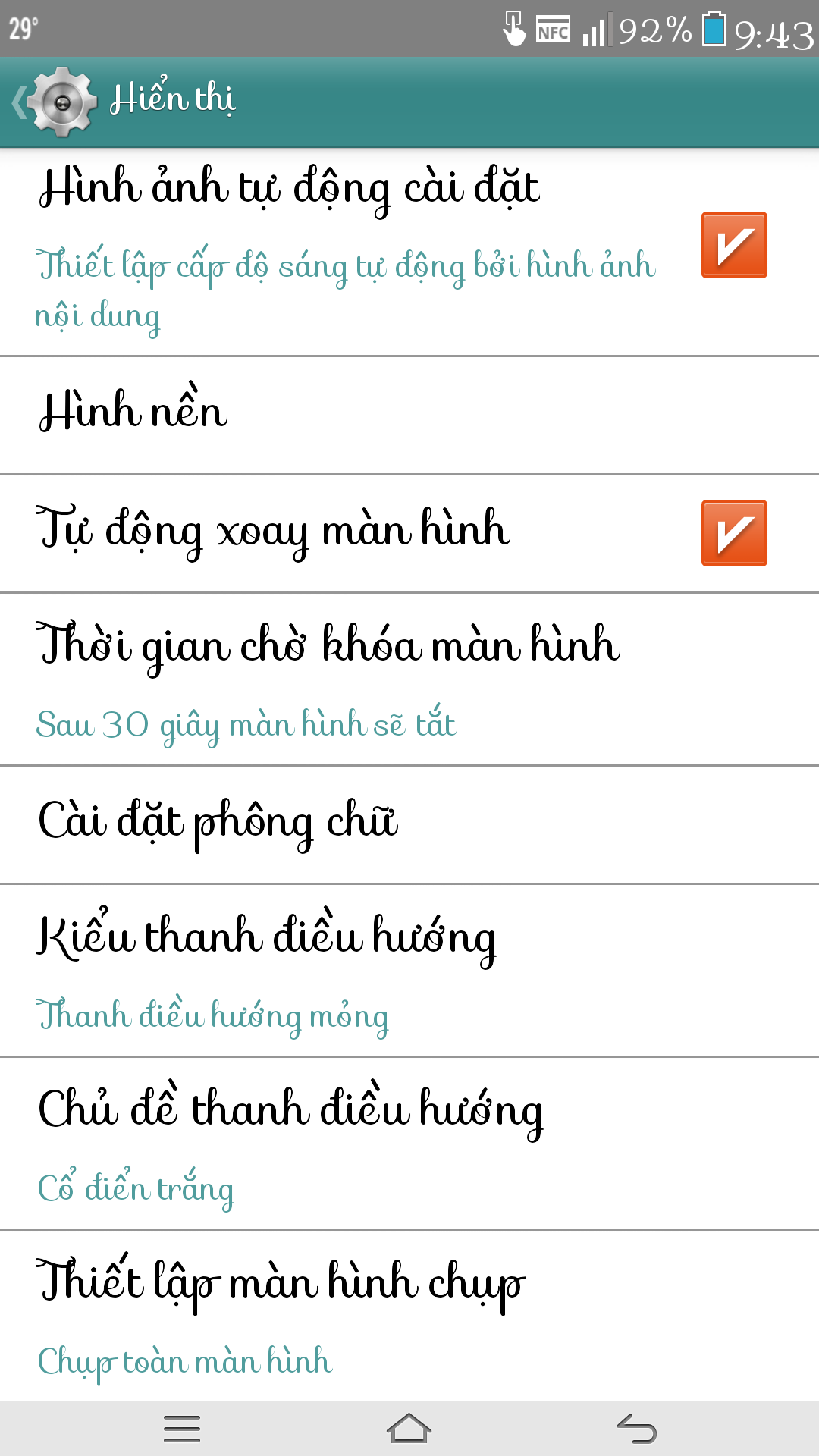
Task: Tap the system home button
Action: pos(409,1429)
